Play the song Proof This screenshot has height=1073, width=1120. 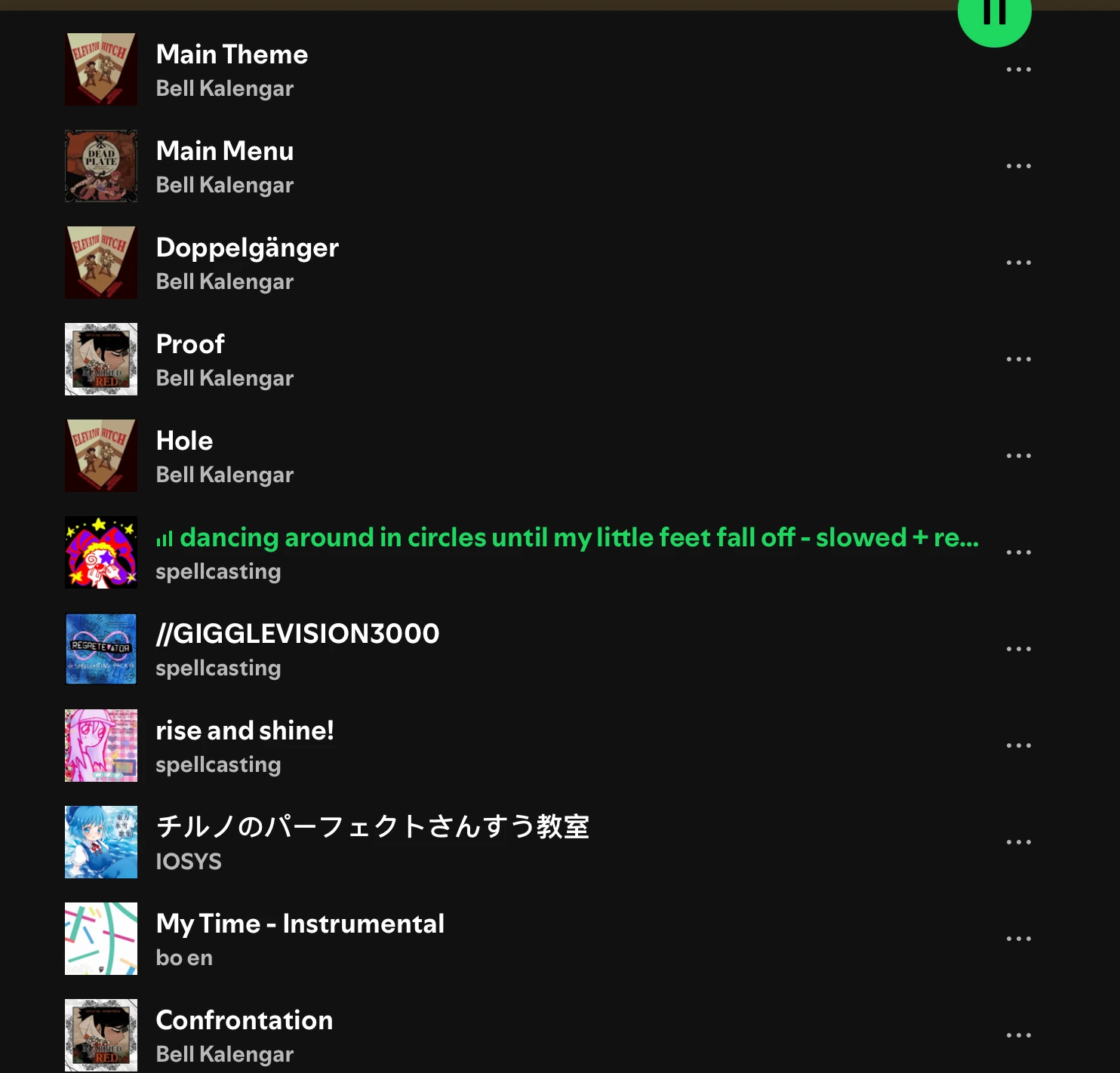tap(190, 345)
